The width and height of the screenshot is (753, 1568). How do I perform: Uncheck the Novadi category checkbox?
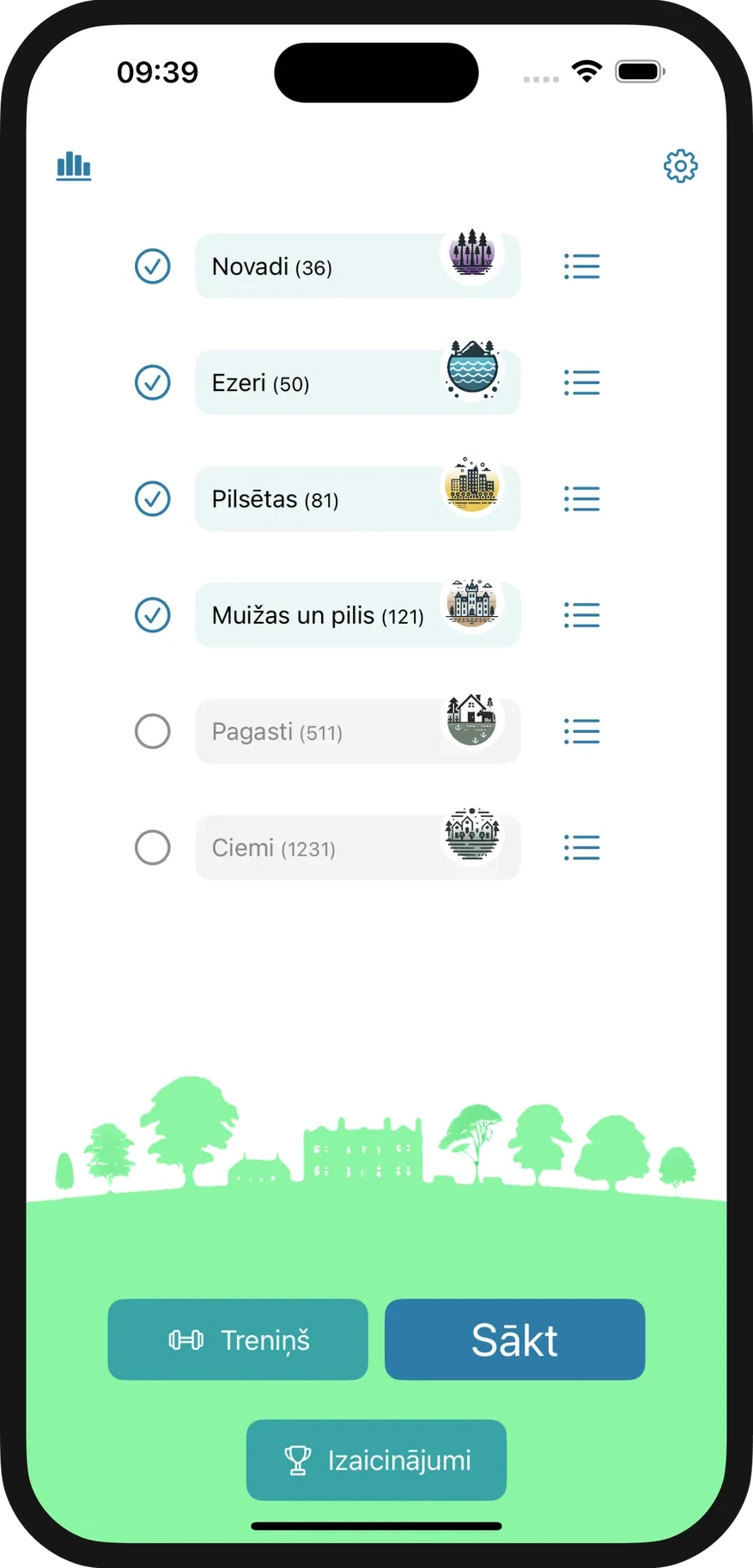153,266
